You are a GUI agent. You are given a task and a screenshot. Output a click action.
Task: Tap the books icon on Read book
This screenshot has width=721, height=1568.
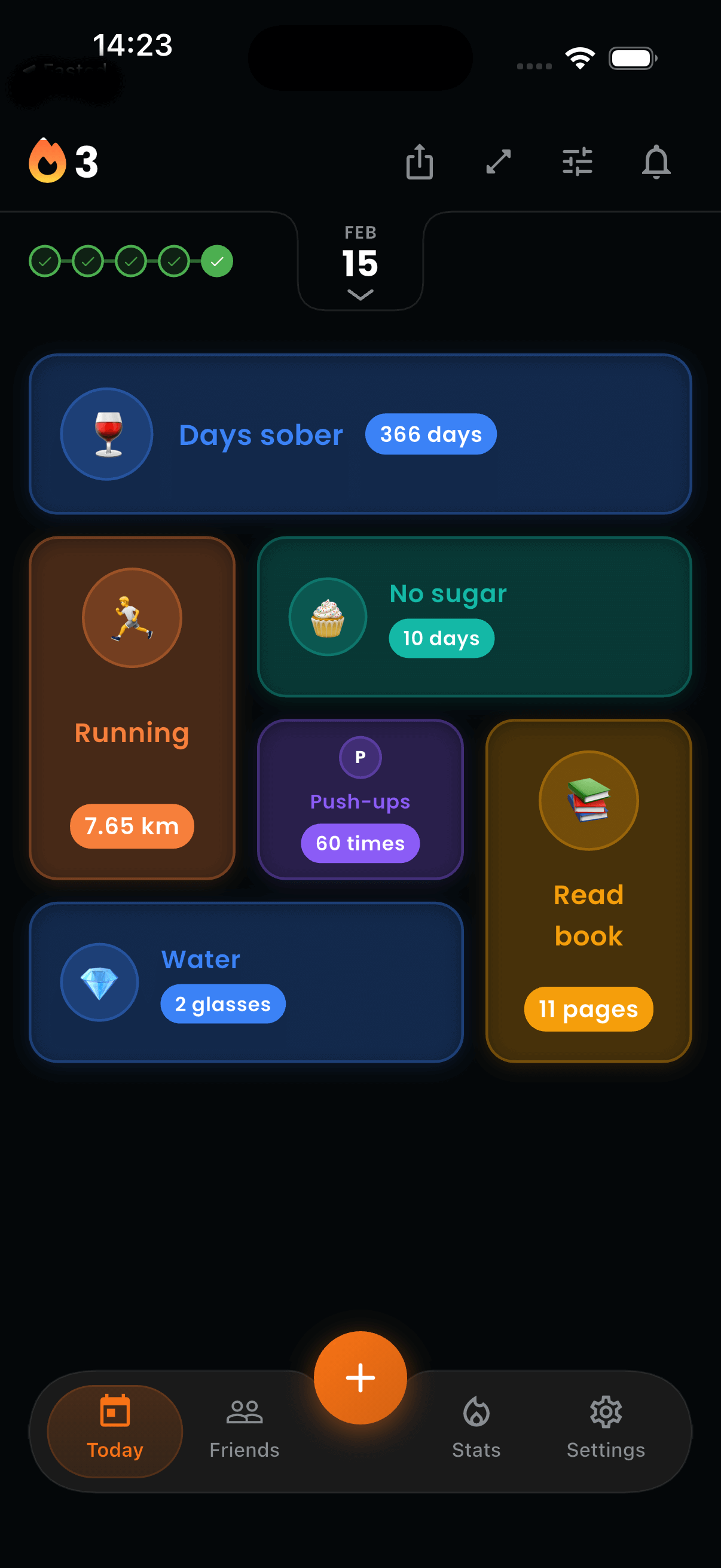point(588,800)
